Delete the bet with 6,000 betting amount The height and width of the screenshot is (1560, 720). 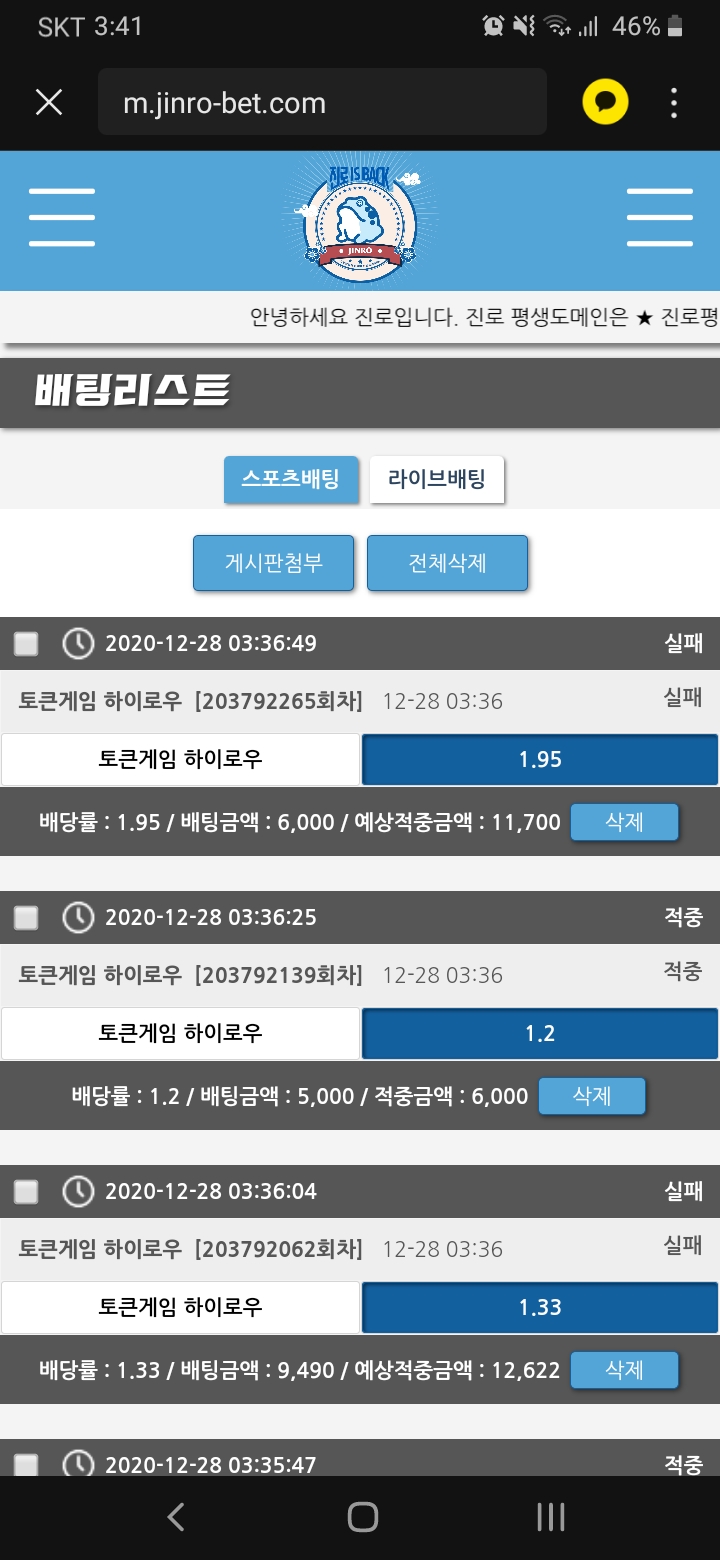point(624,823)
